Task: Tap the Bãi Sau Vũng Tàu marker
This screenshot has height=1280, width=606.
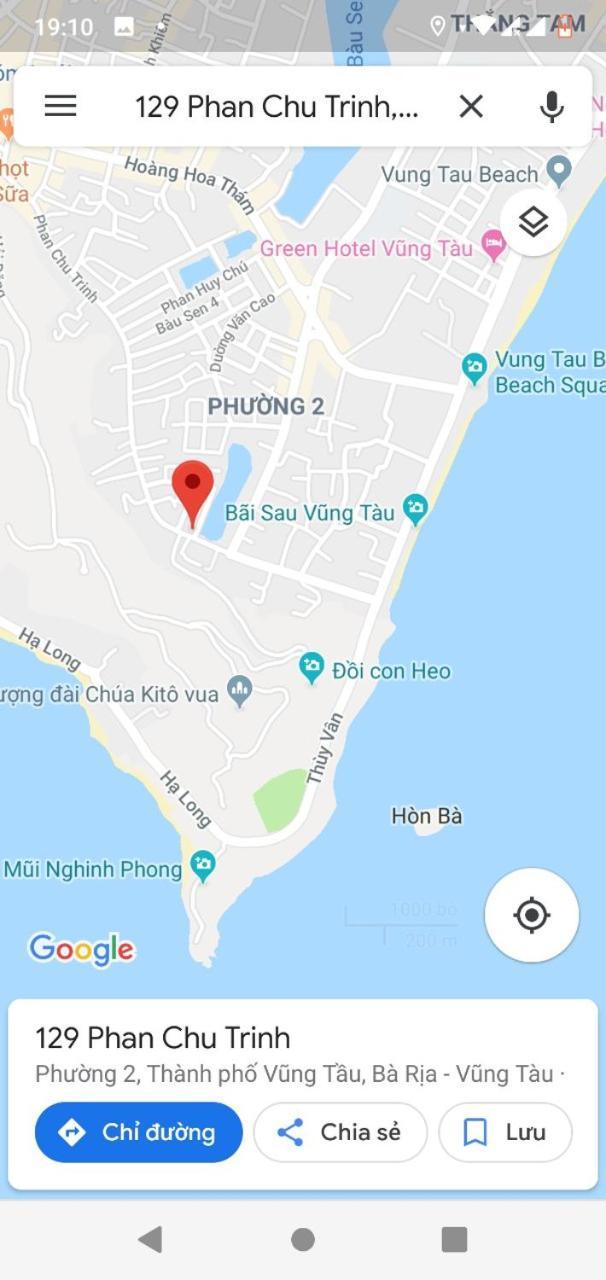Action: coord(415,509)
